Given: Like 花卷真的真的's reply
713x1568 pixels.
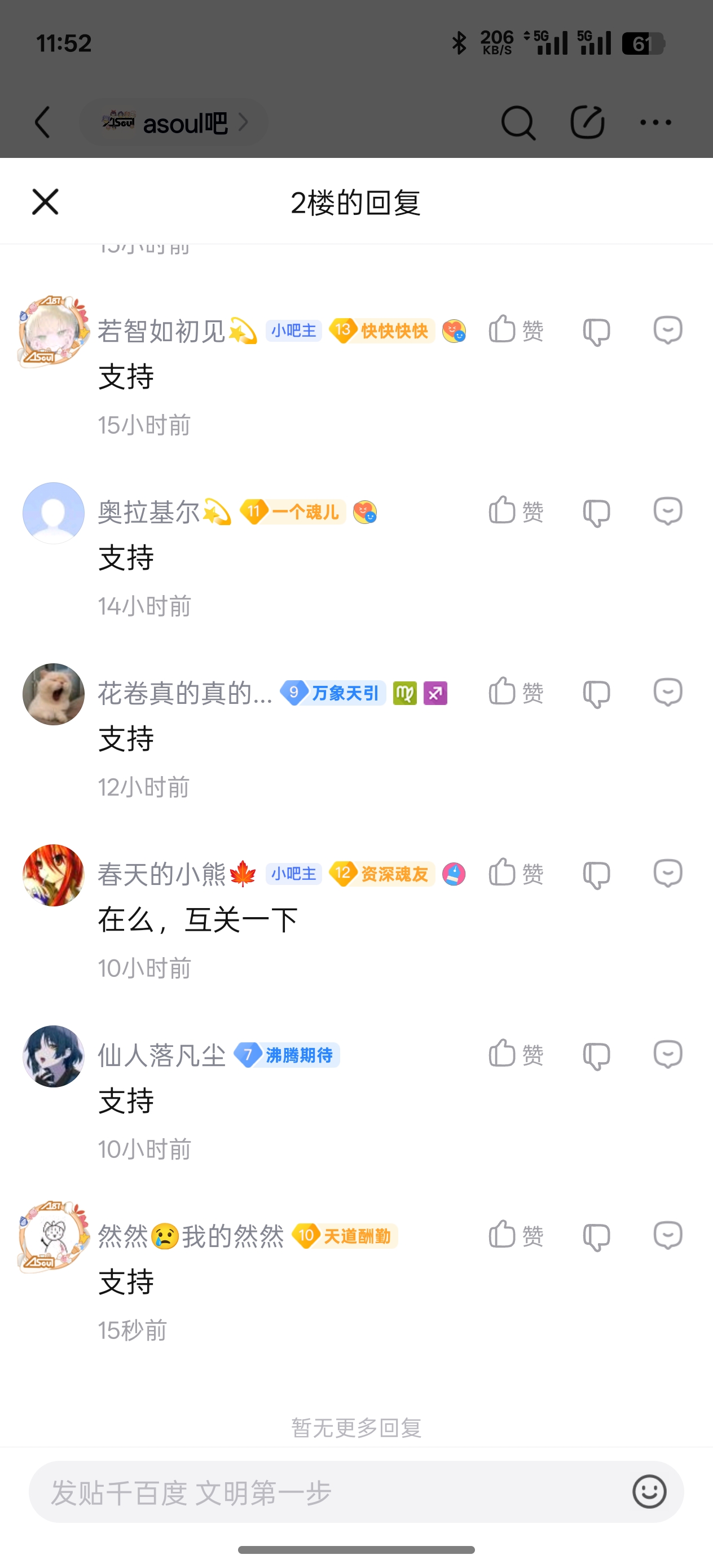Looking at the screenshot, I should click(x=515, y=692).
